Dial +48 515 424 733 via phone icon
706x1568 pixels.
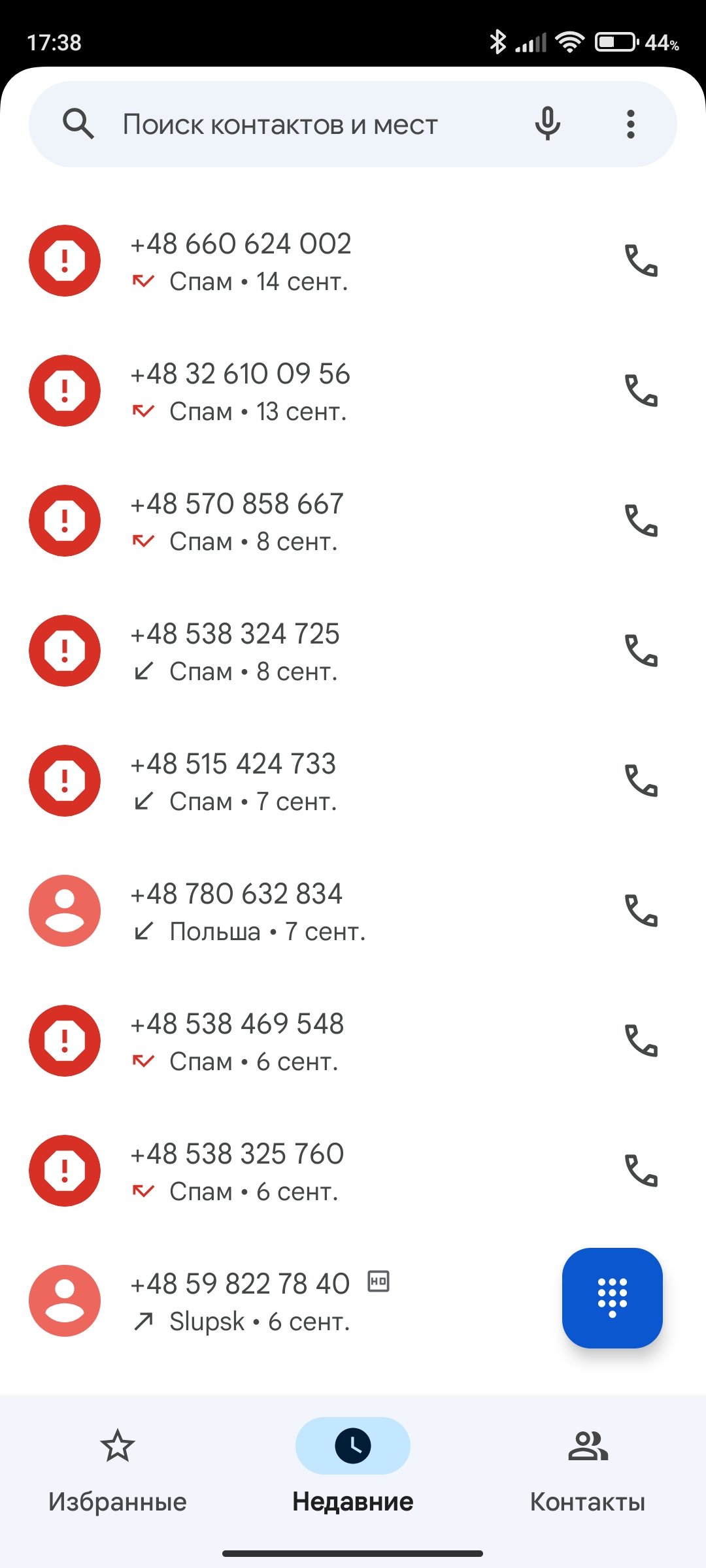point(641,781)
